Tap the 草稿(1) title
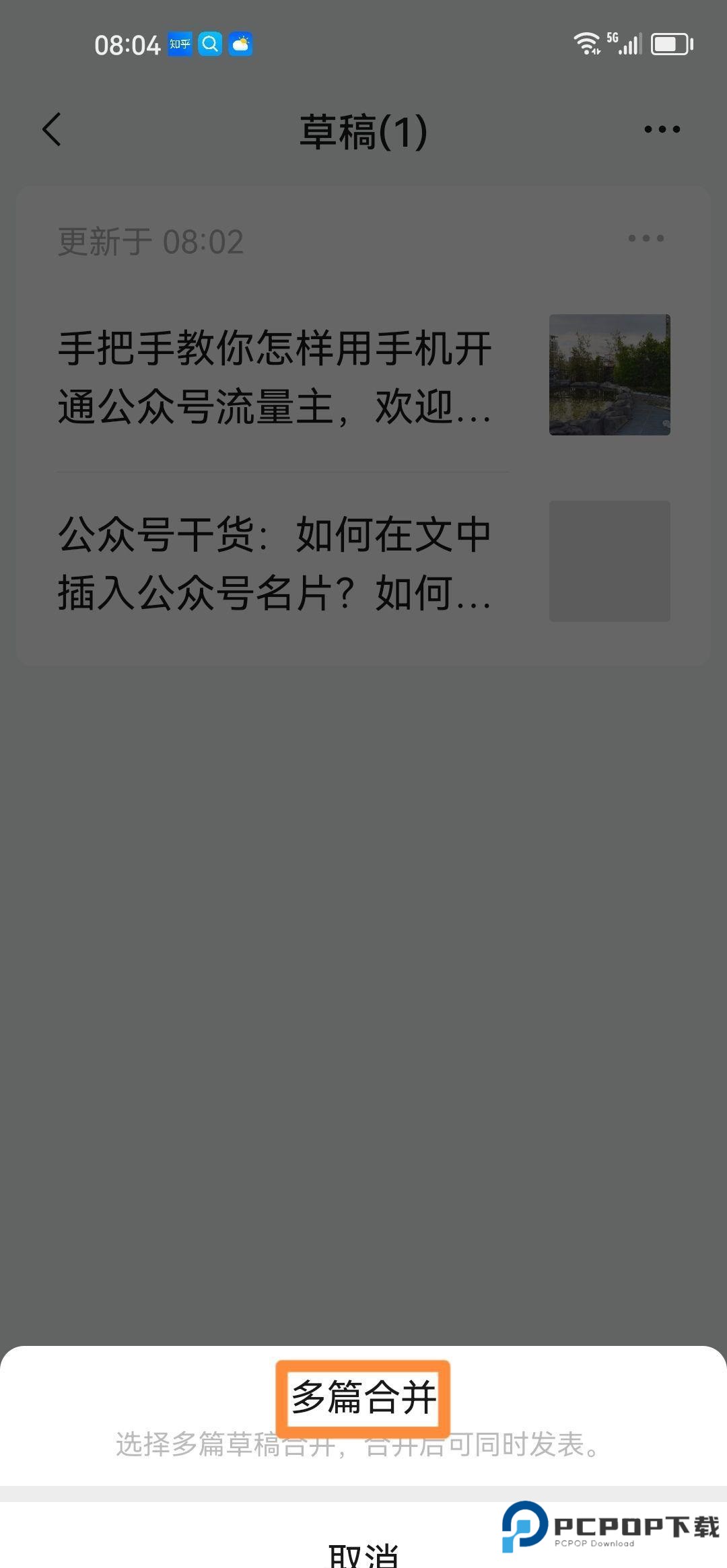Screen dimensions: 727x1568 click(363, 129)
